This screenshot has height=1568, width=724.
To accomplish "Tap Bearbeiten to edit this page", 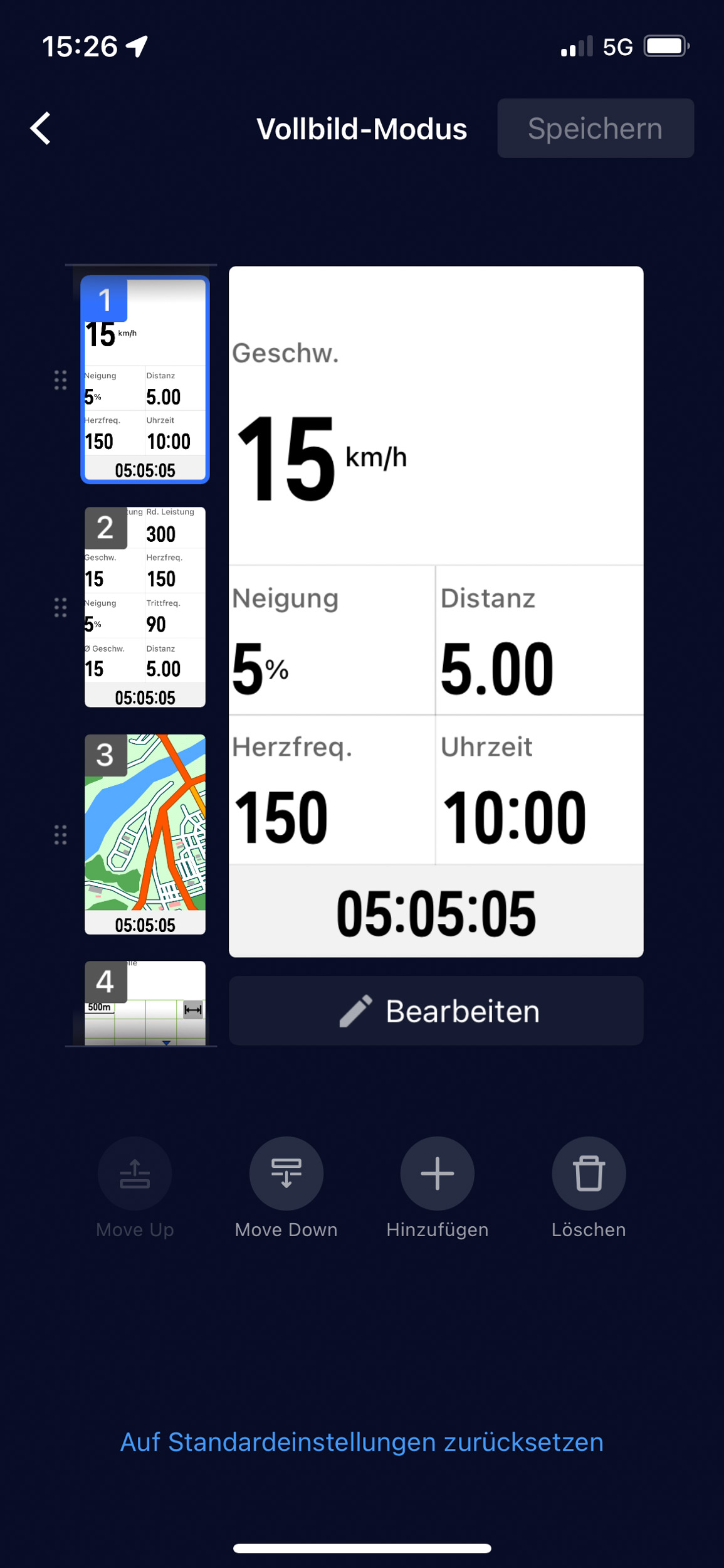I will (436, 1010).
